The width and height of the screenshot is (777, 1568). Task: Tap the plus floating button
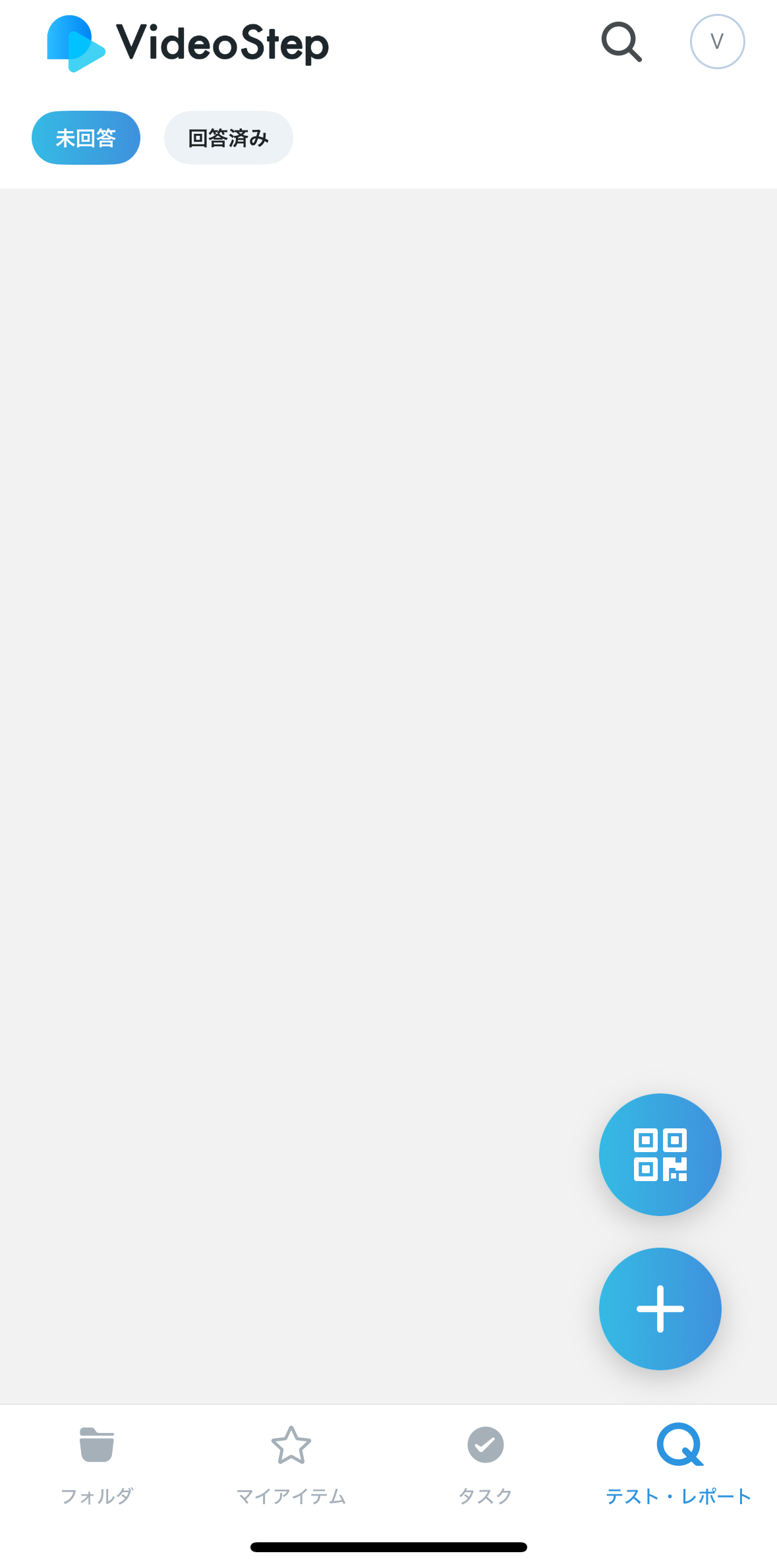click(660, 1308)
